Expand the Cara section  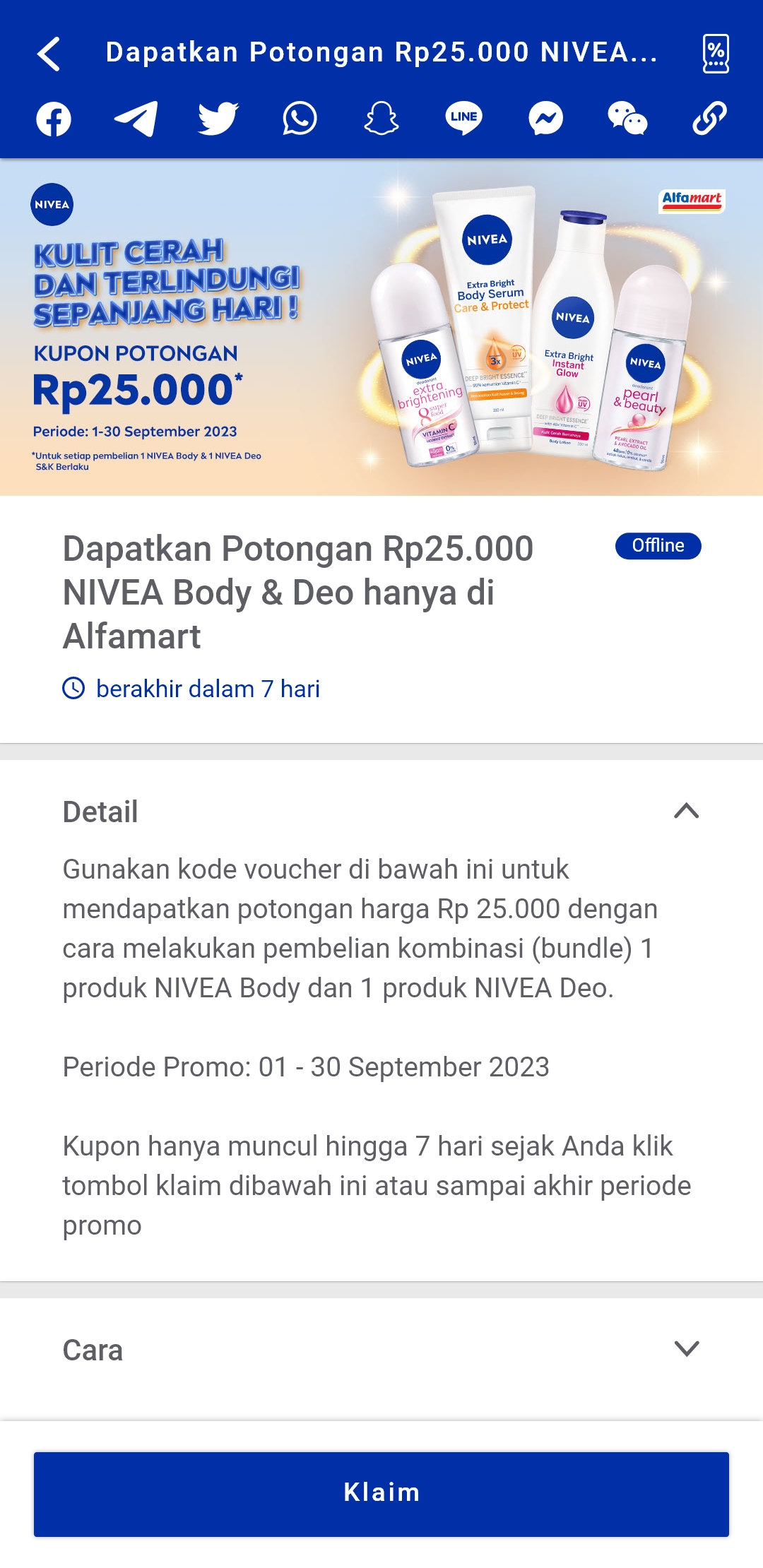(x=686, y=1349)
